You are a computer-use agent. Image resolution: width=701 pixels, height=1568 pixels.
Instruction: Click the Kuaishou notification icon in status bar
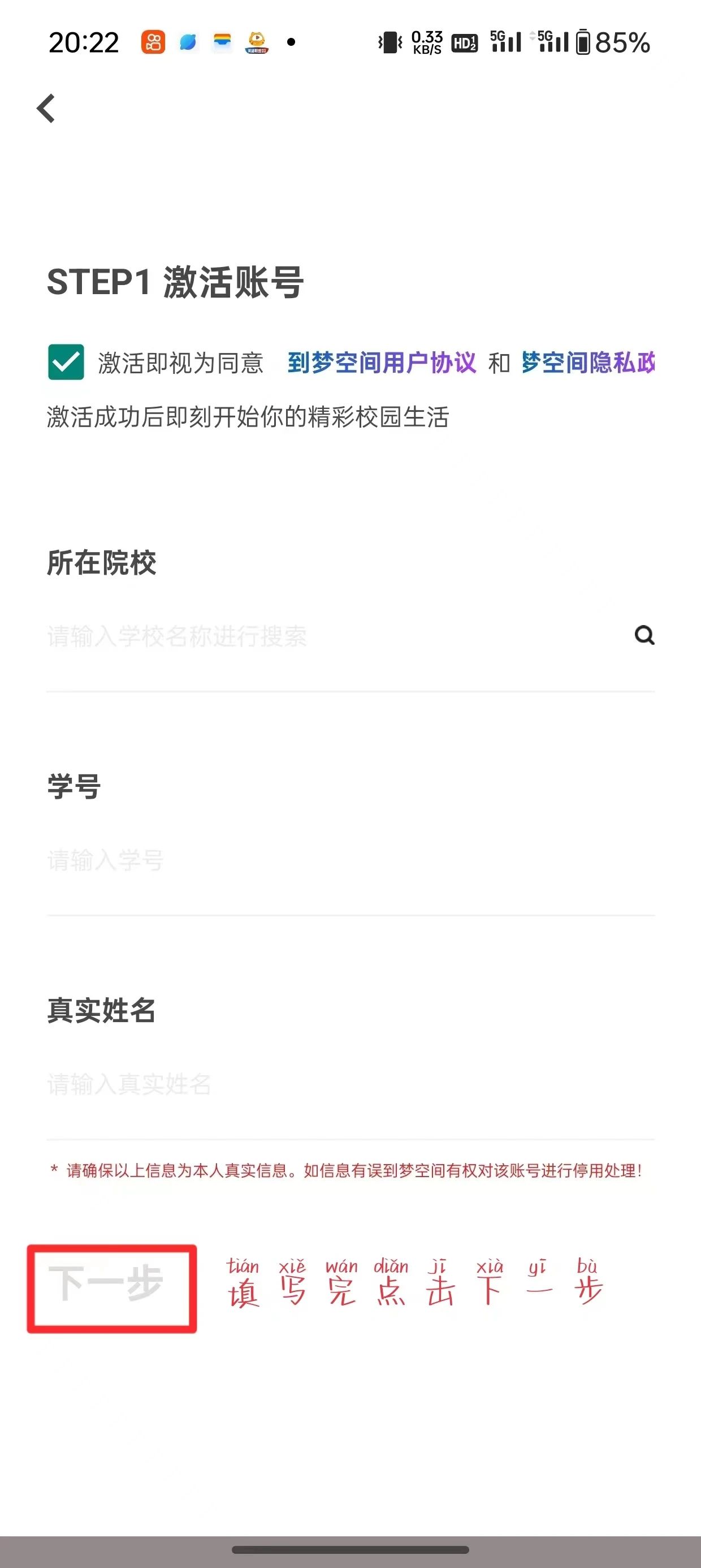tap(153, 41)
